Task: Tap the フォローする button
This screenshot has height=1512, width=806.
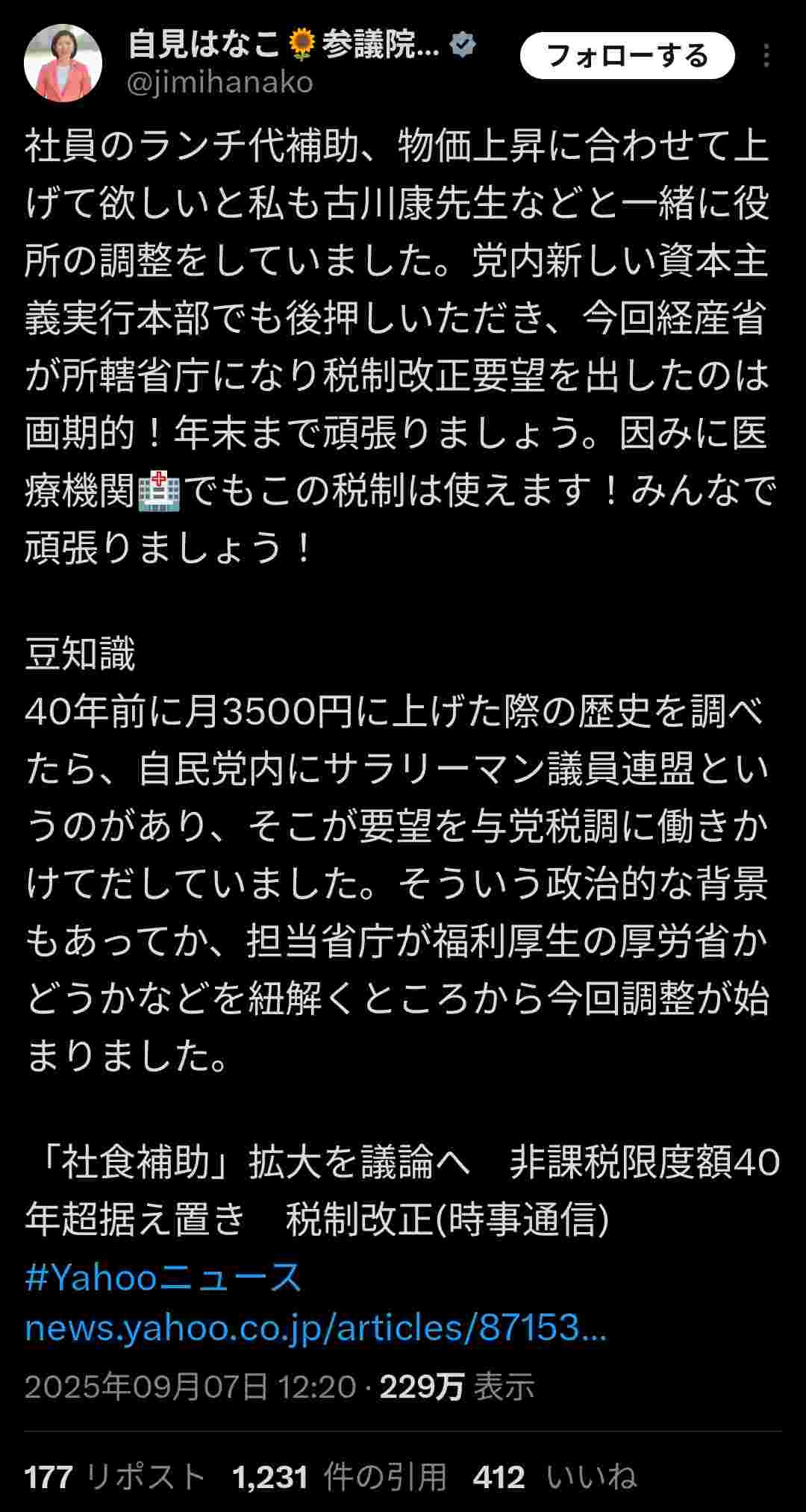Action: tap(627, 56)
